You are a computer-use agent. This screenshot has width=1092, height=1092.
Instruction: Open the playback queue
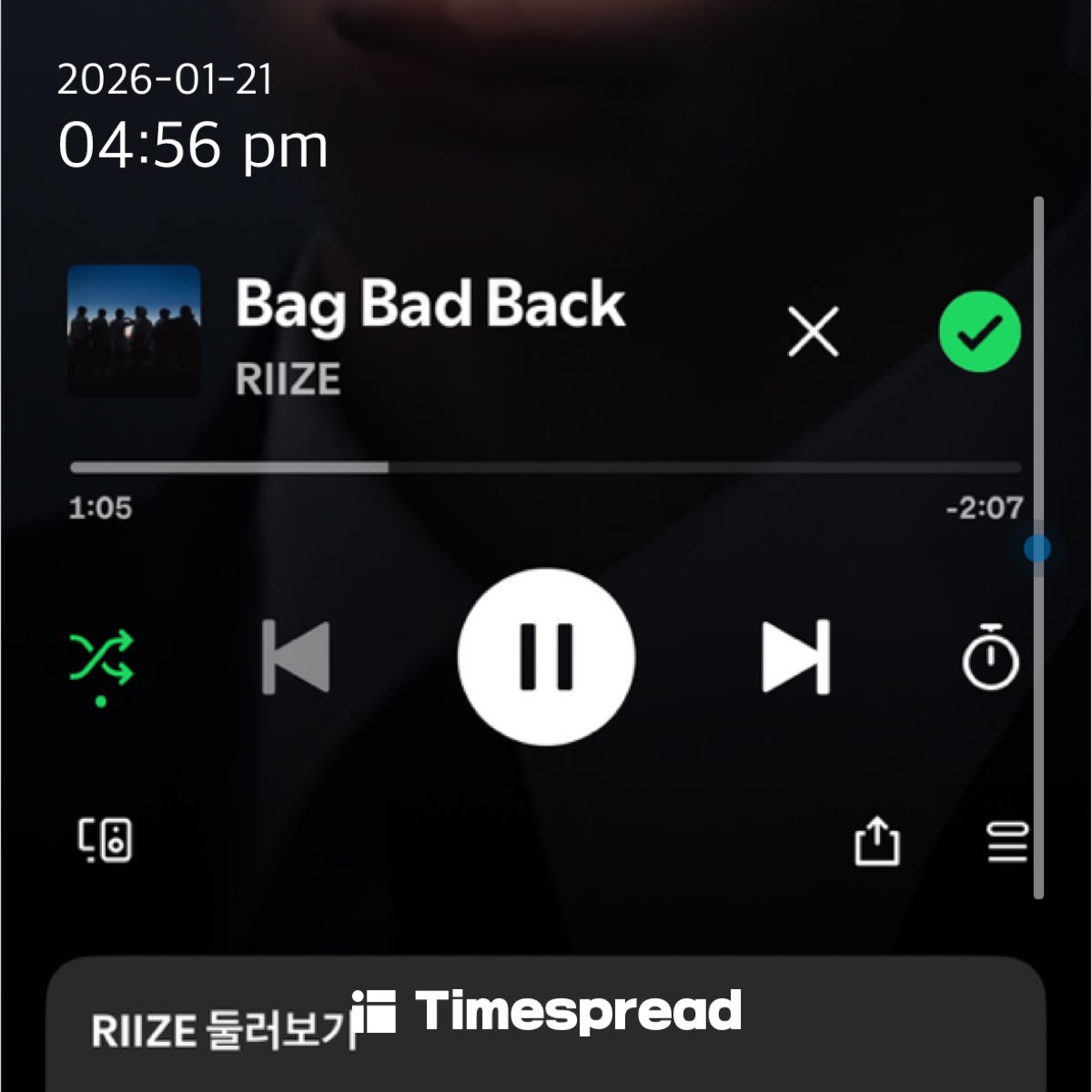coord(1006,842)
